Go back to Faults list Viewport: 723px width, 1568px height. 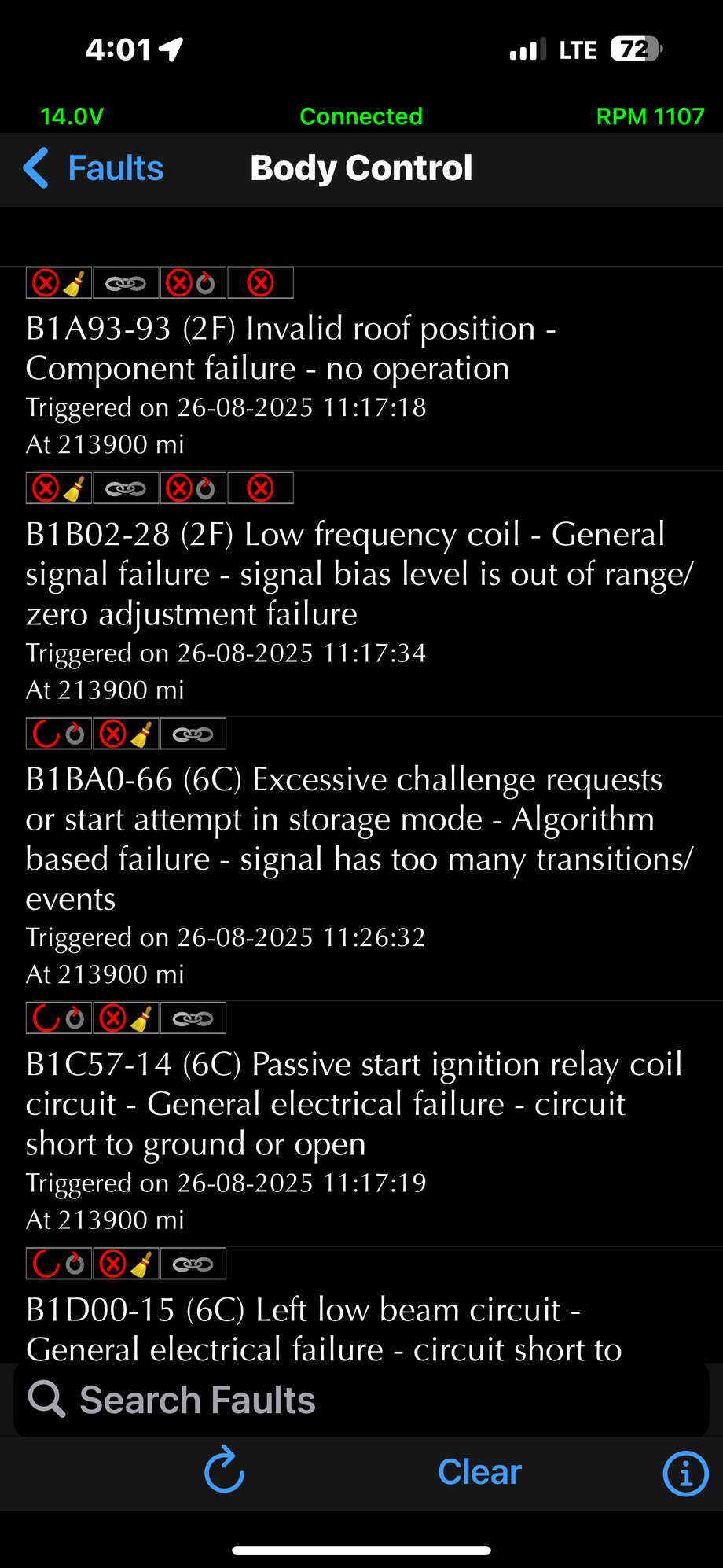(94, 168)
